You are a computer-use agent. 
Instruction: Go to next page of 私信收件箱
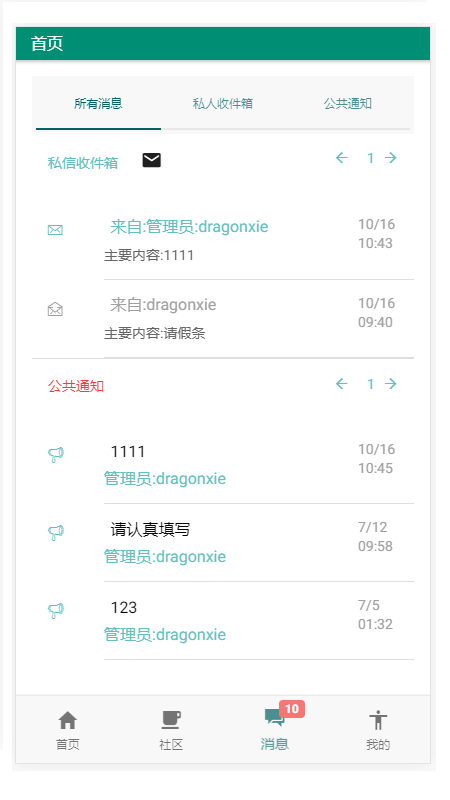pyautogui.click(x=391, y=158)
